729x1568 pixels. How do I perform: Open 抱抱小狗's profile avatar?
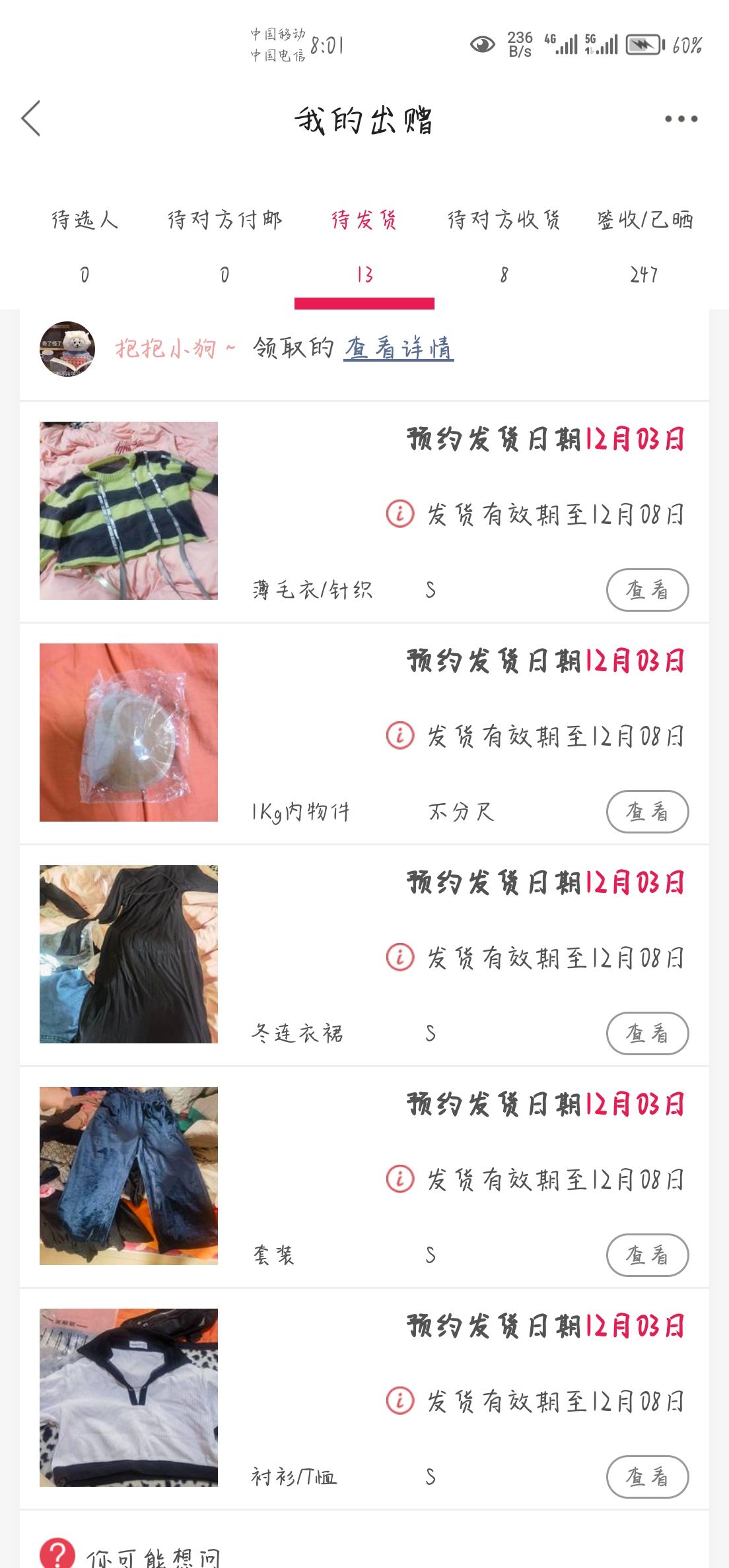point(67,349)
